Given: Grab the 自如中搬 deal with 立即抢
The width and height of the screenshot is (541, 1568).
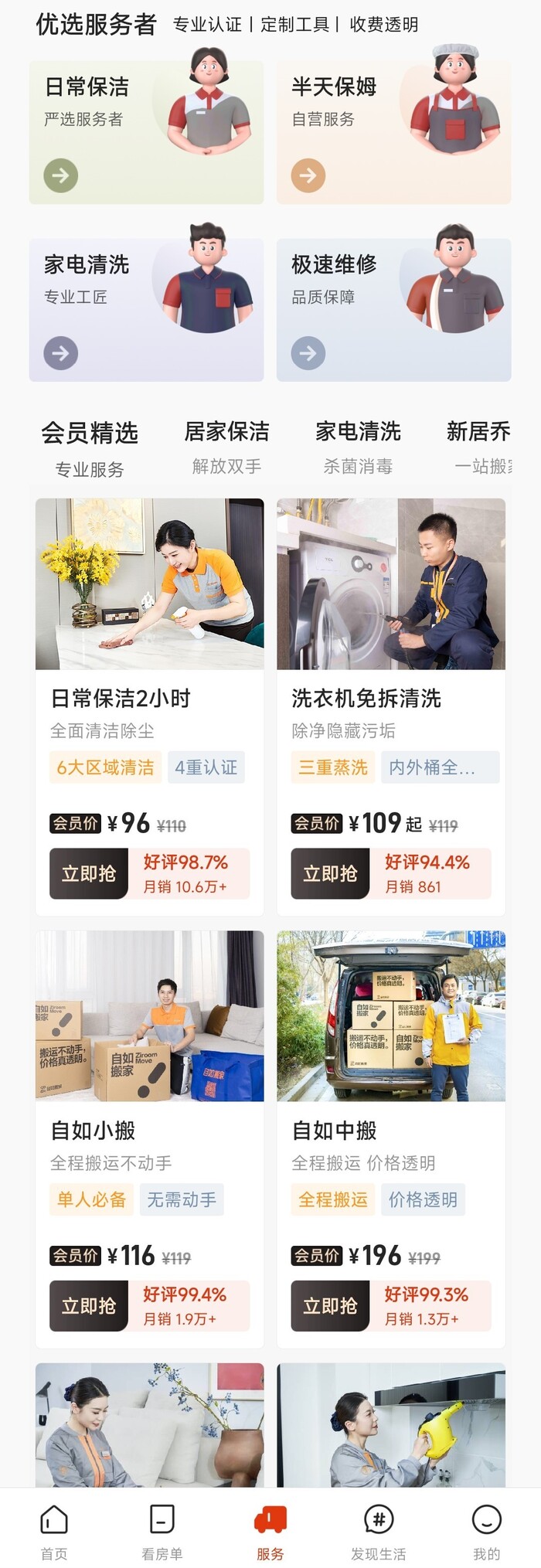Looking at the screenshot, I should [330, 1306].
